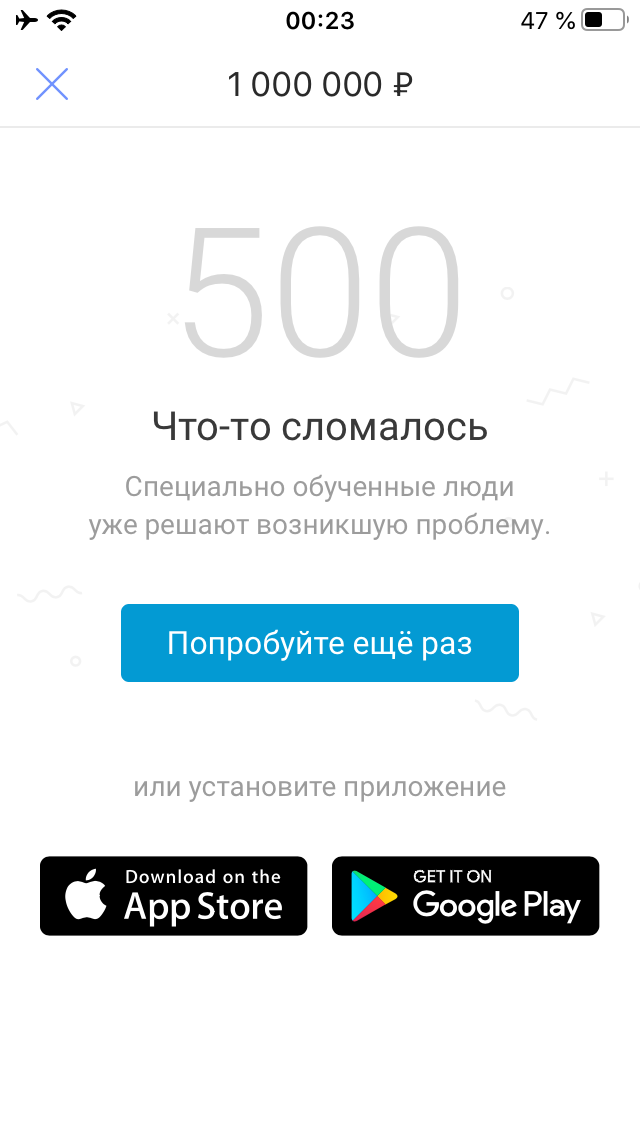Open the Download on the App Store badge
The height and width of the screenshot is (1136, 640).
[x=174, y=896]
